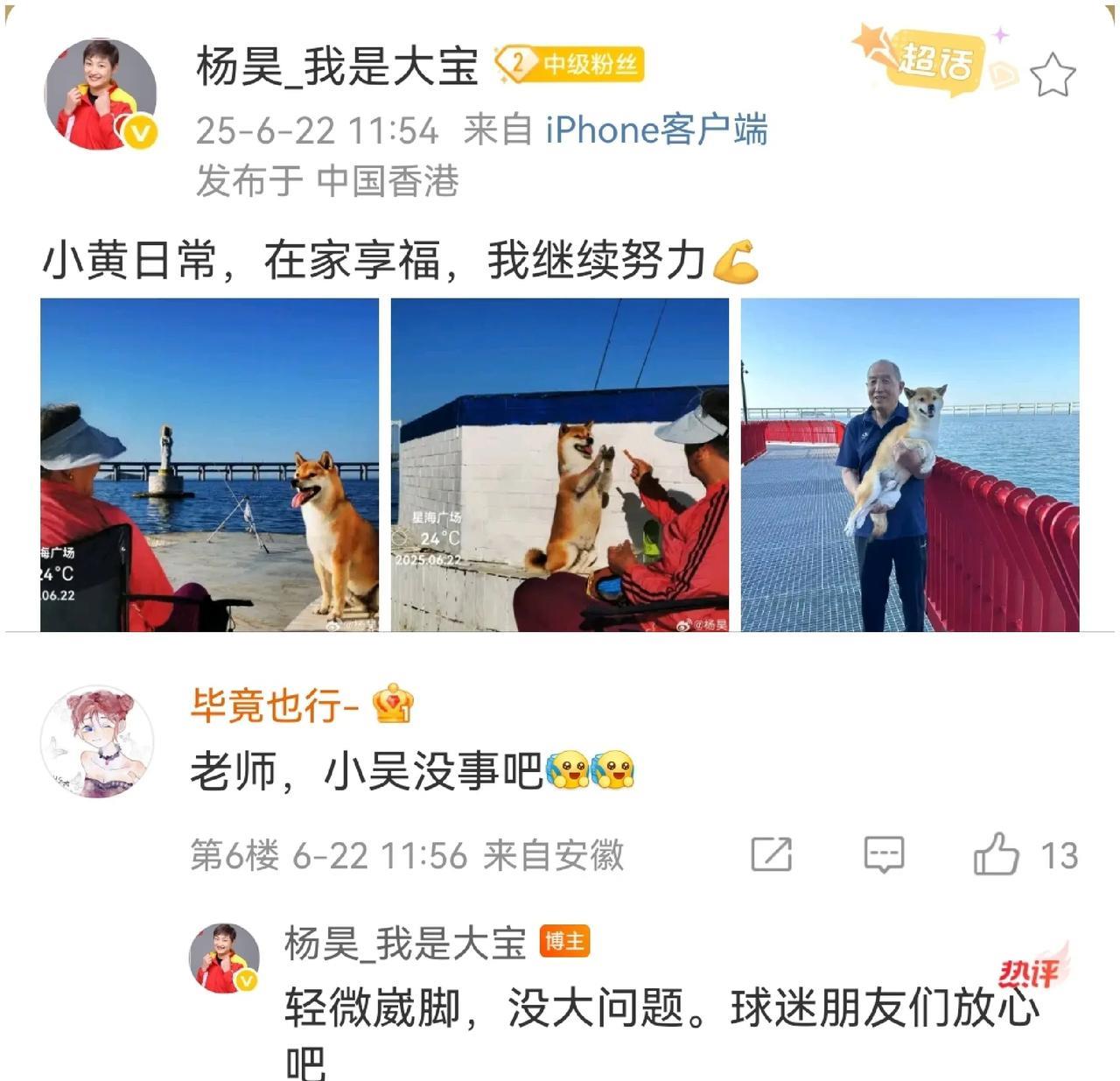Favorite the post with the star icon
Image resolution: width=1120 pixels, height=1081 pixels.
1052,76
